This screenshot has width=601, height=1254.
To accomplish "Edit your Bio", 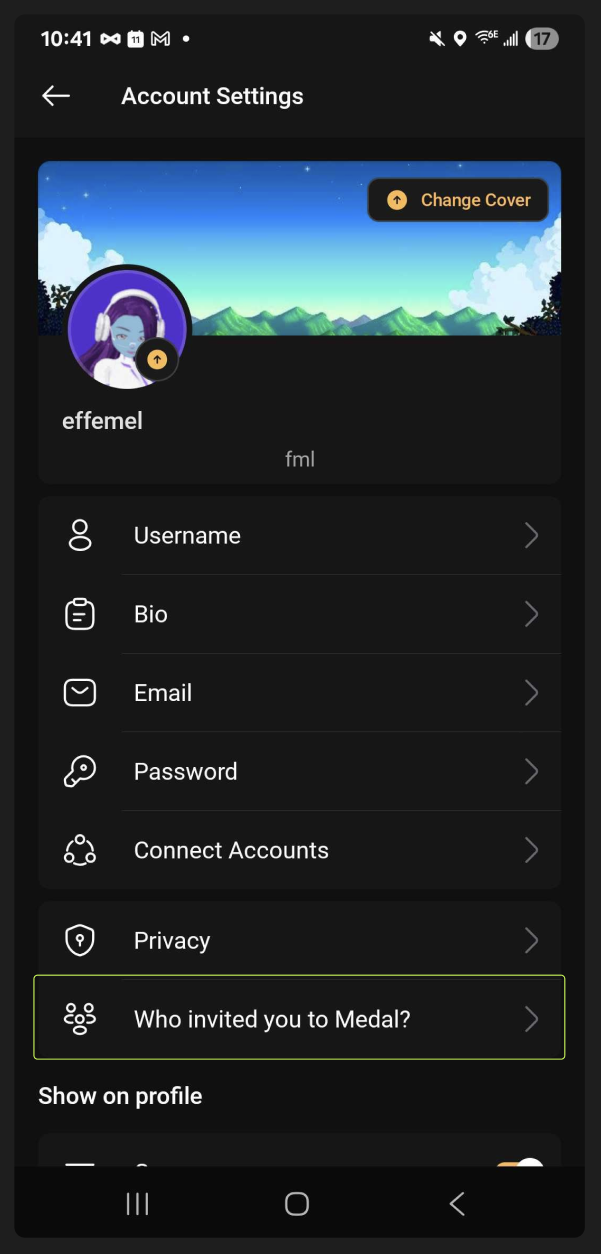I will pos(300,614).
